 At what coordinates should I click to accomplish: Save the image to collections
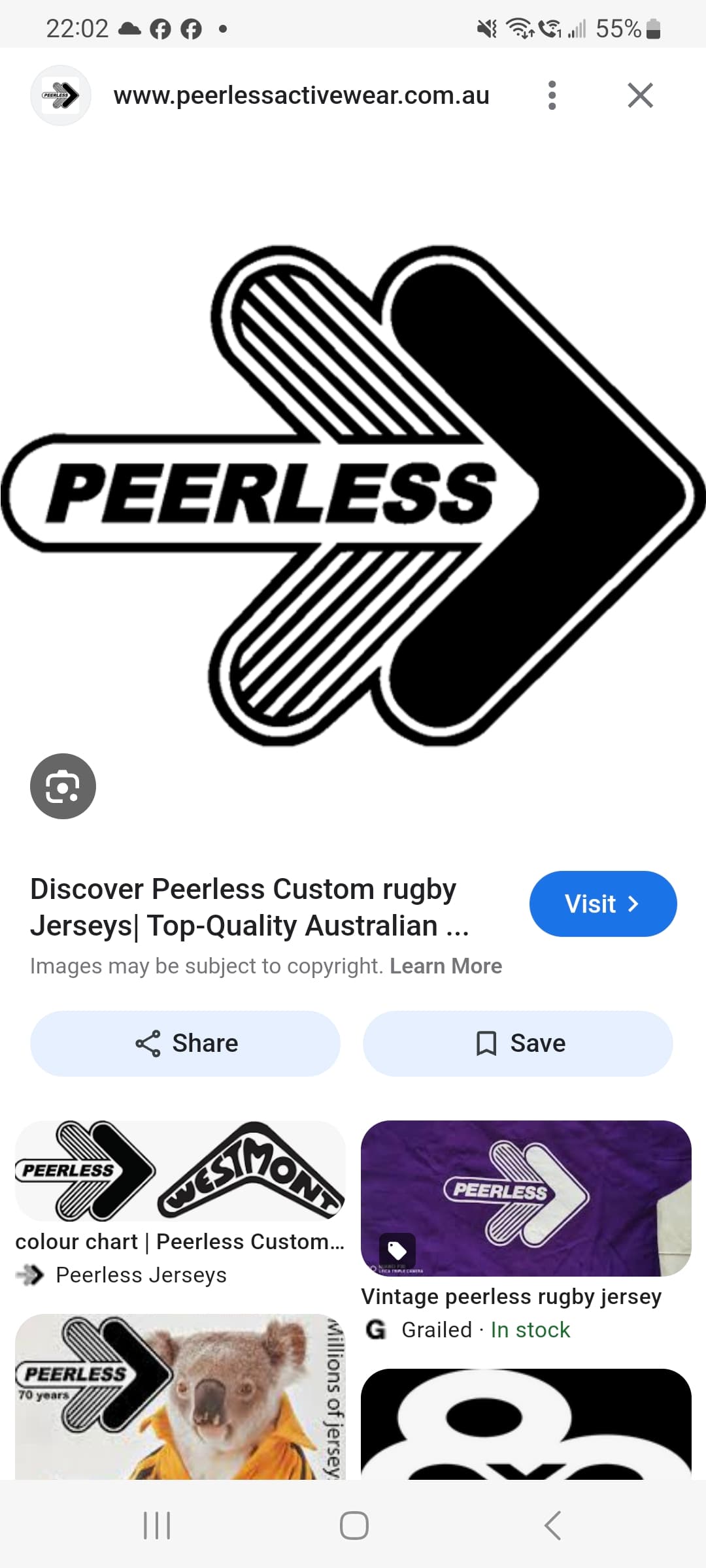518,1043
